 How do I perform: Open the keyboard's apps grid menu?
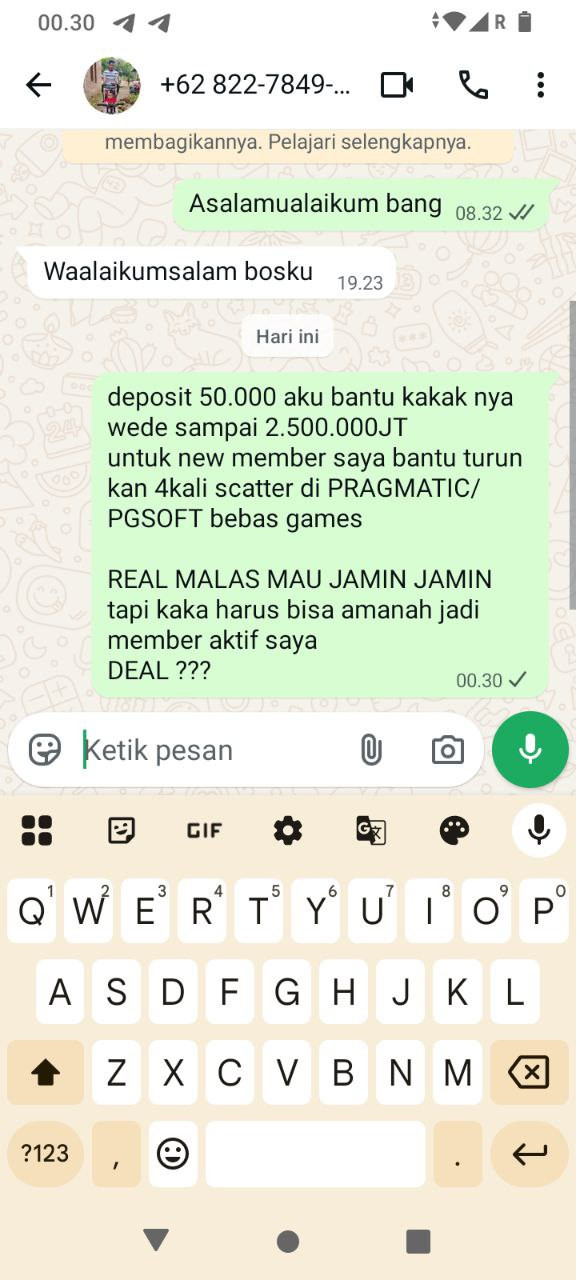click(37, 830)
